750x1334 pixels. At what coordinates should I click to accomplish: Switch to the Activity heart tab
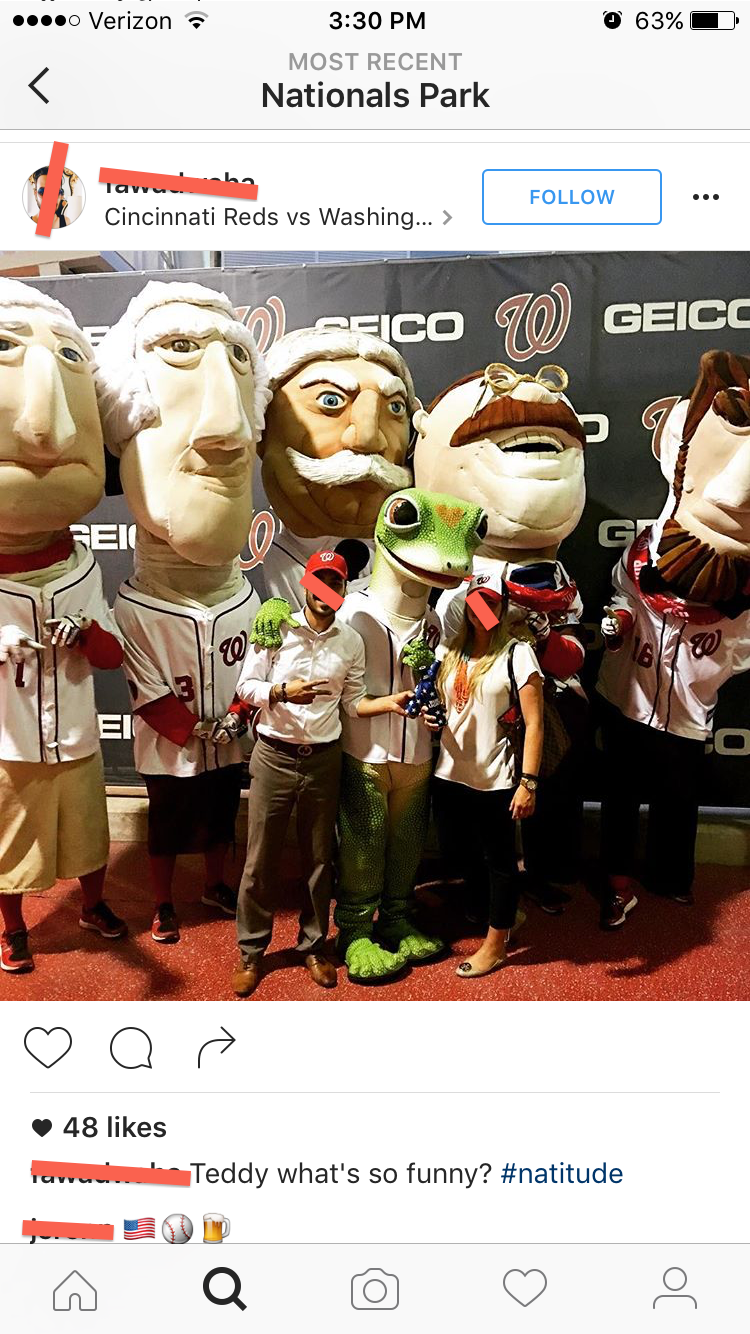coord(525,1288)
